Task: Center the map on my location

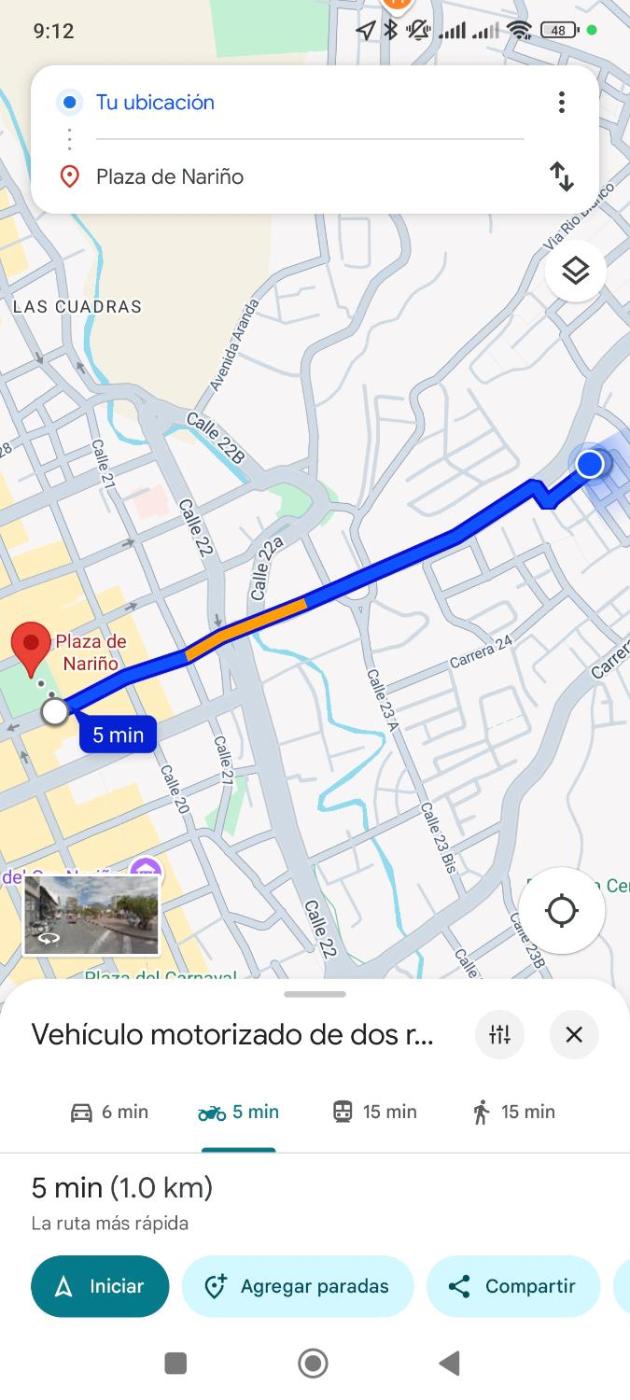Action: [561, 911]
